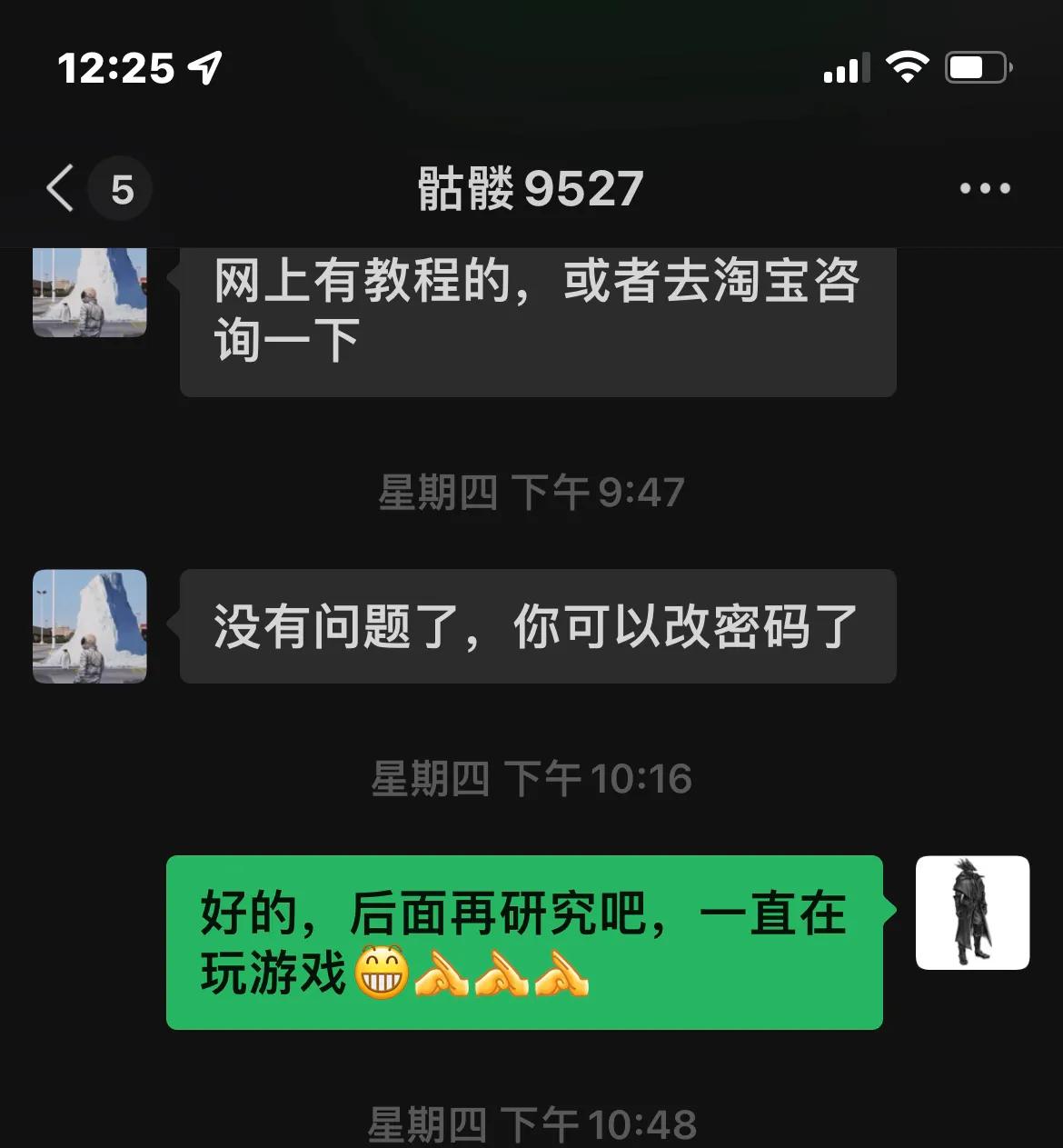Open the chat options via the three-dot icon

click(985, 188)
